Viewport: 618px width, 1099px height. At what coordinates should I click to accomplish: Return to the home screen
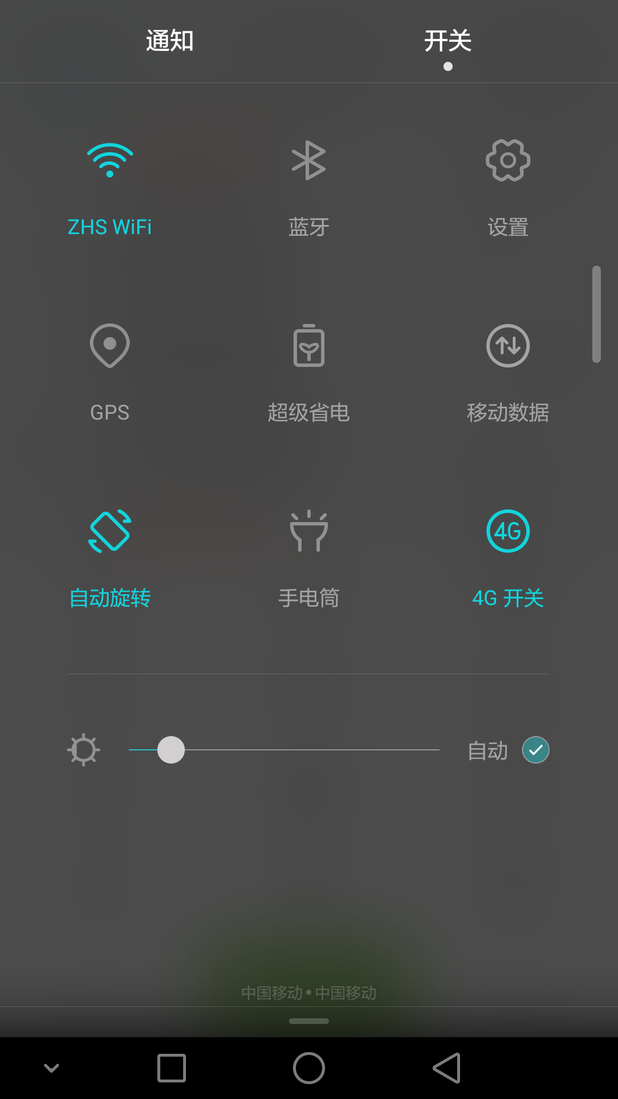coord(309,1068)
